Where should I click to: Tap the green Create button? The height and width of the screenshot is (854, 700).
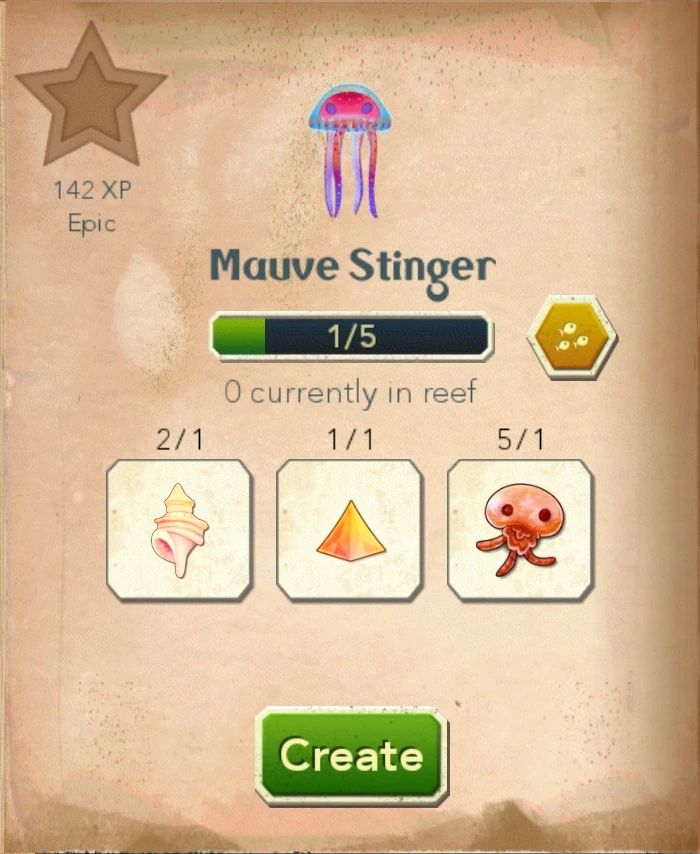351,755
